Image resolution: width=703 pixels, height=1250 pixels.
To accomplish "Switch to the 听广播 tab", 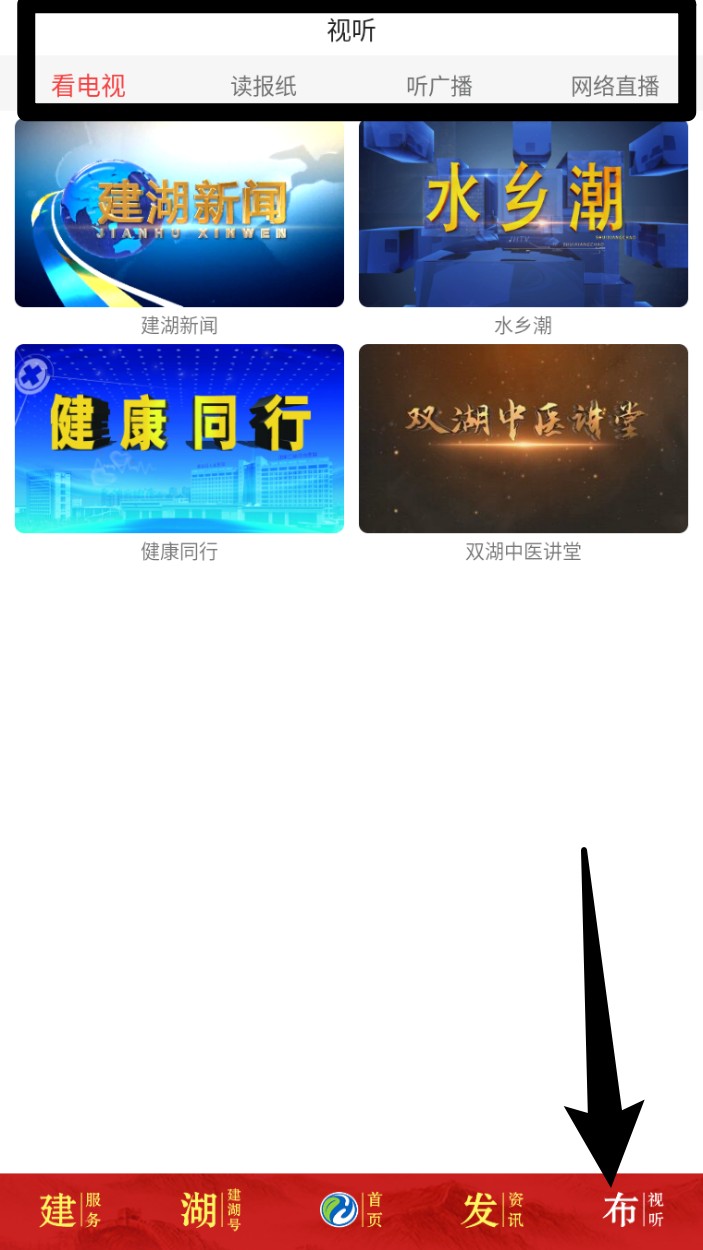I will click(x=439, y=86).
